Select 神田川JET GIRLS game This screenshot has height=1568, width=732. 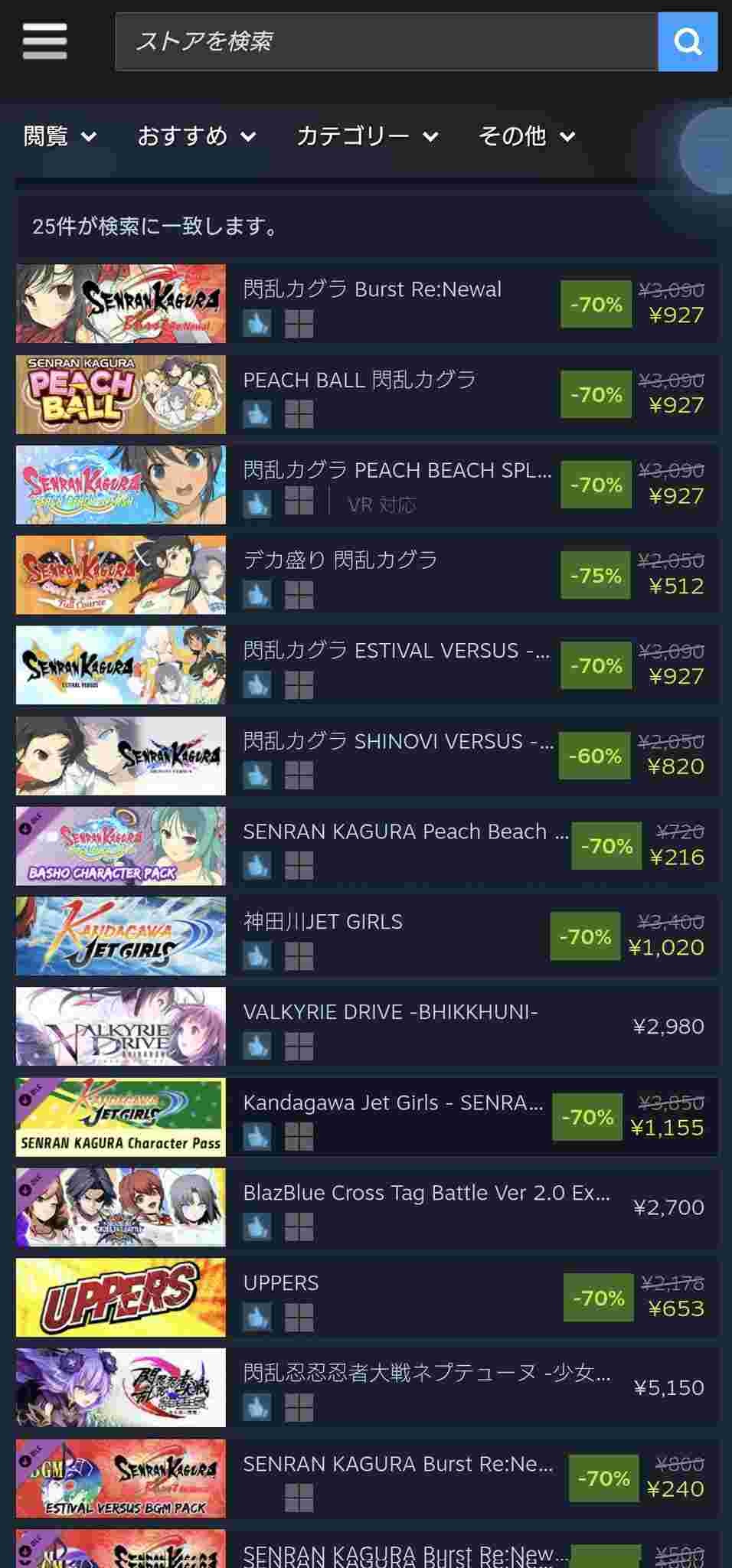pos(322,922)
